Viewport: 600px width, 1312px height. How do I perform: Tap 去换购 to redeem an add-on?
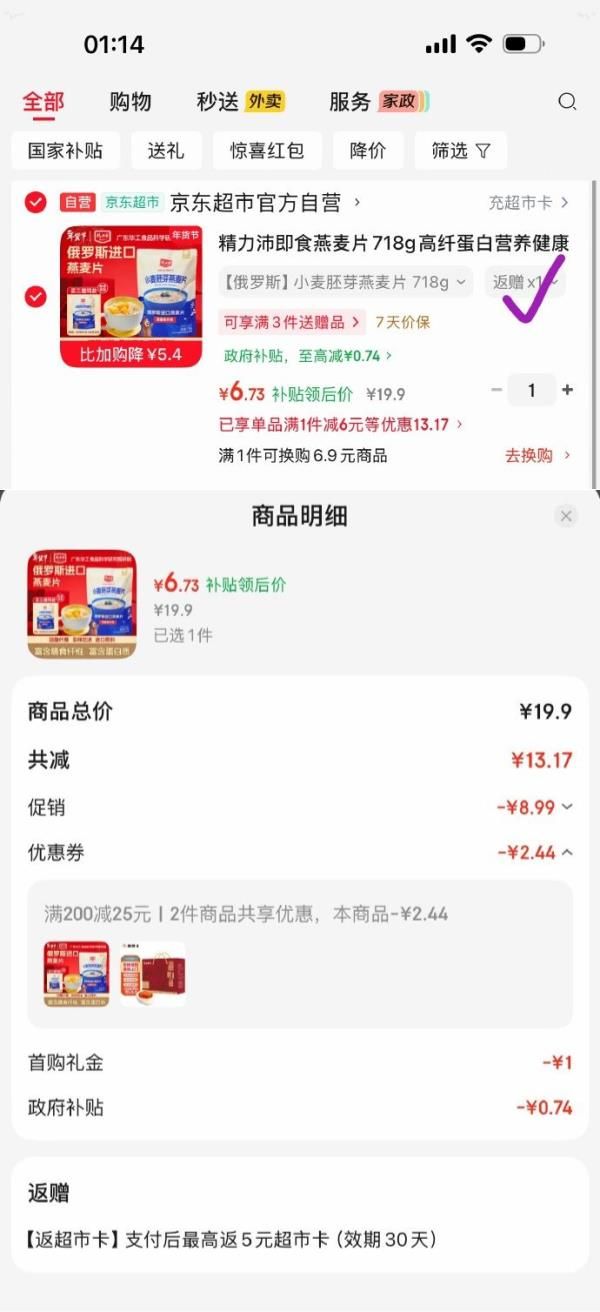[x=537, y=456]
